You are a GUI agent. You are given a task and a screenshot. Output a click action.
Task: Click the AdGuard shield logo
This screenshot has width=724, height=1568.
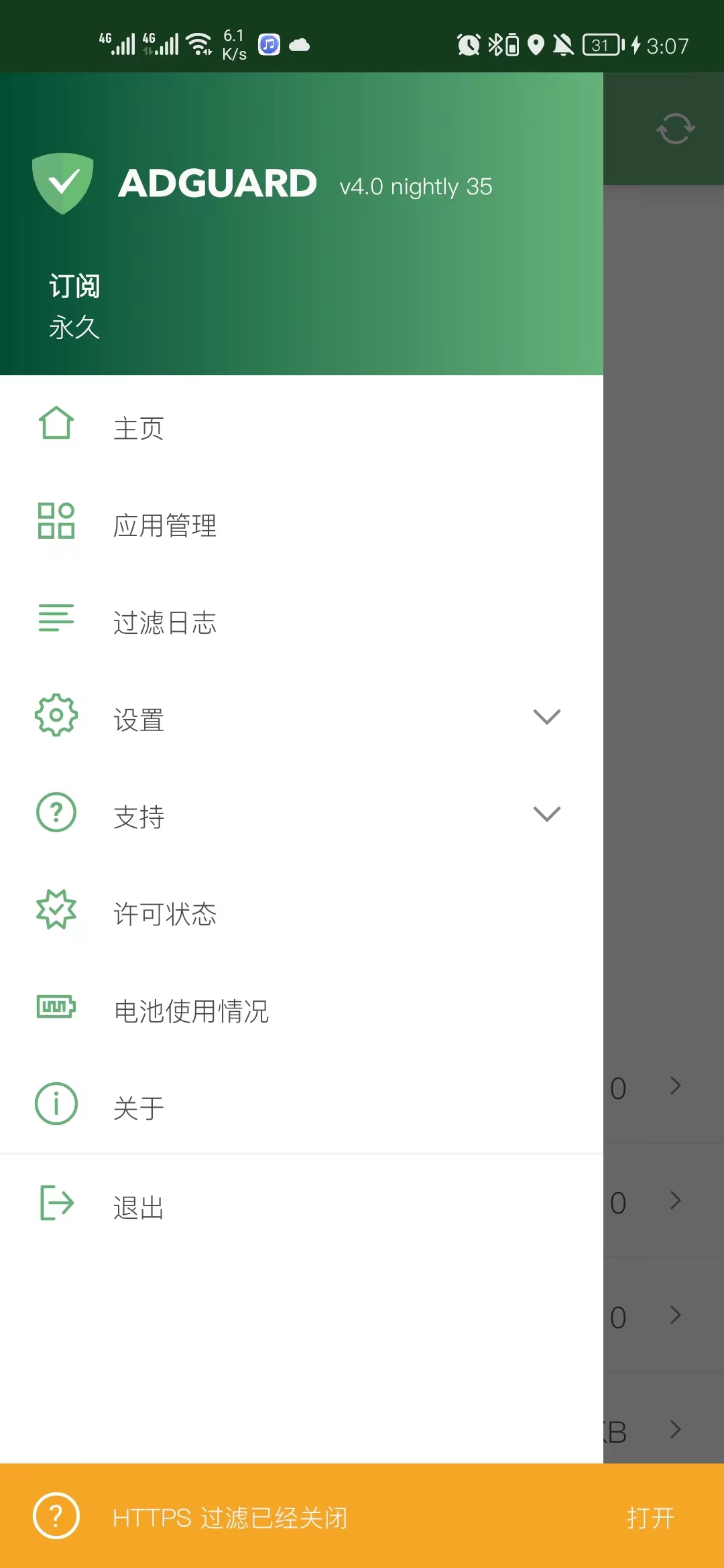64,182
